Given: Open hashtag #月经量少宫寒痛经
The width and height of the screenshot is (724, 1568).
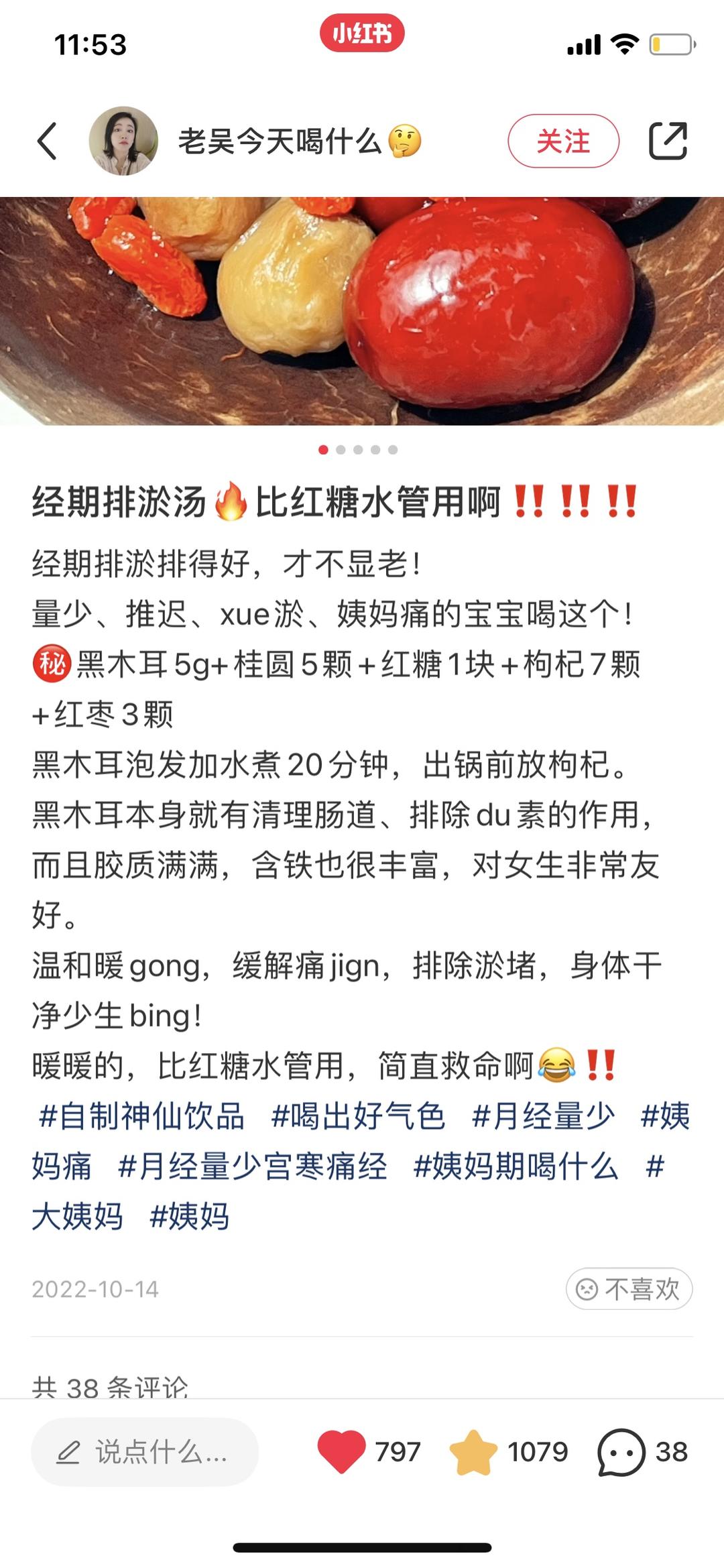Looking at the screenshot, I should coord(253,1166).
